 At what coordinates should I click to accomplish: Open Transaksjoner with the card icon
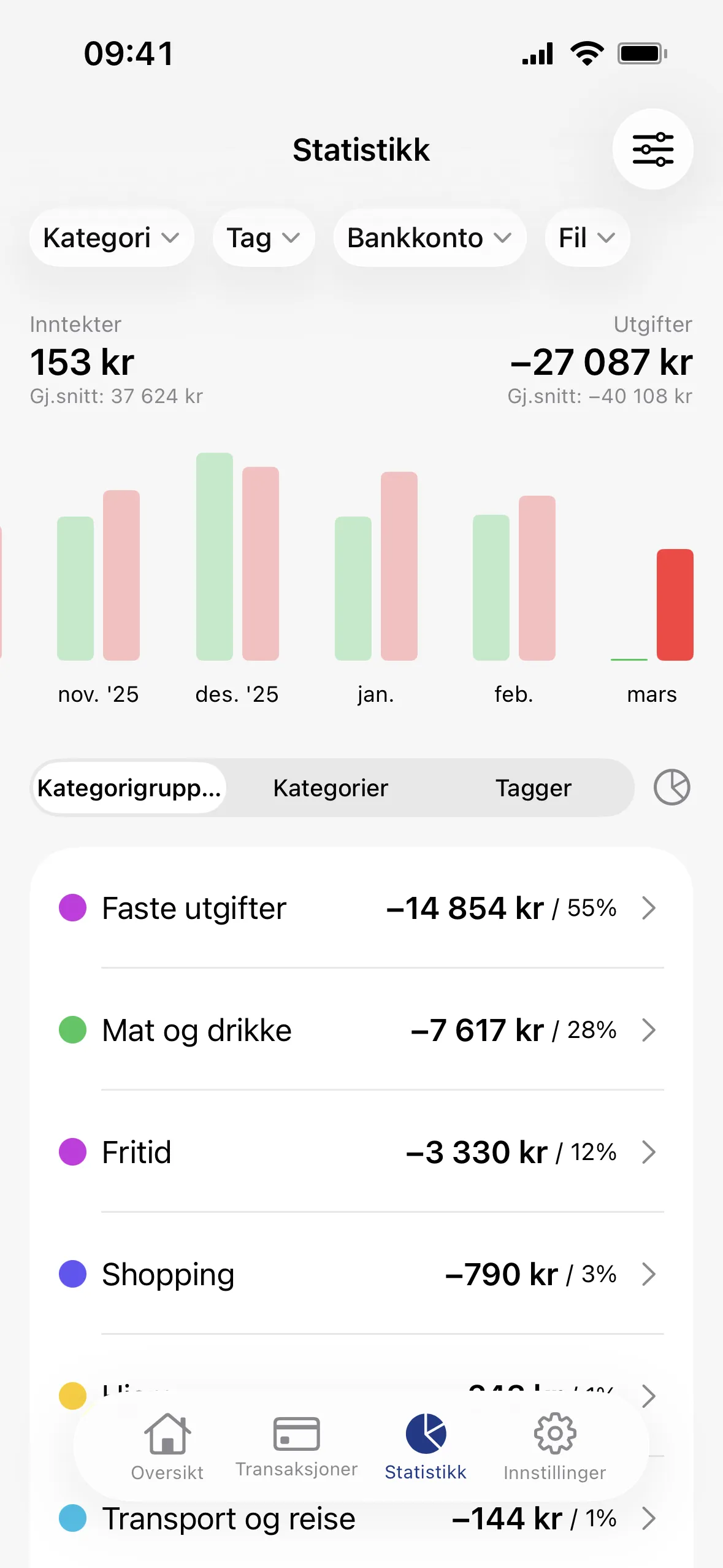296,1434
